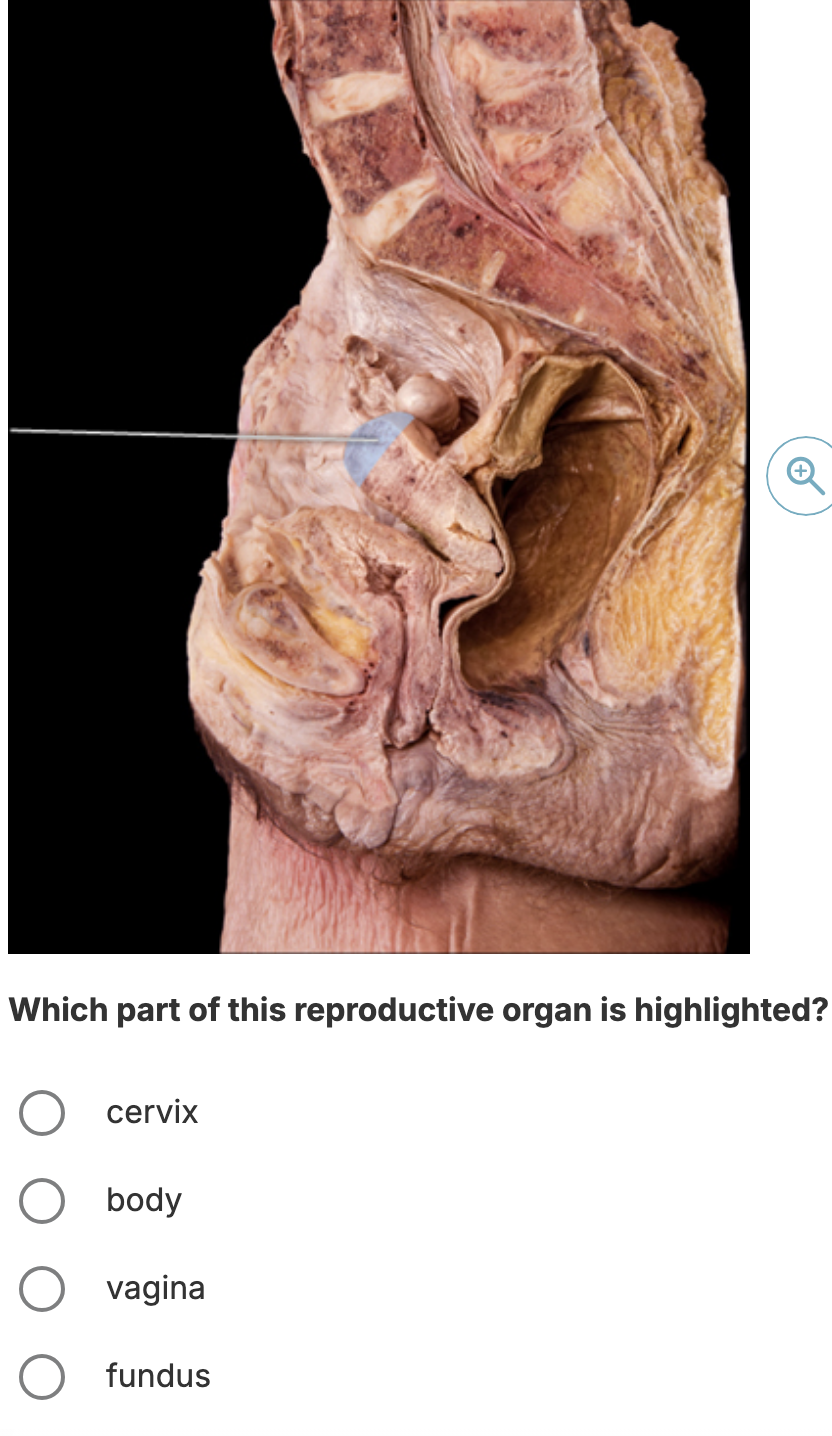
Task: Select the cervix answer option
Action: click(x=42, y=1113)
